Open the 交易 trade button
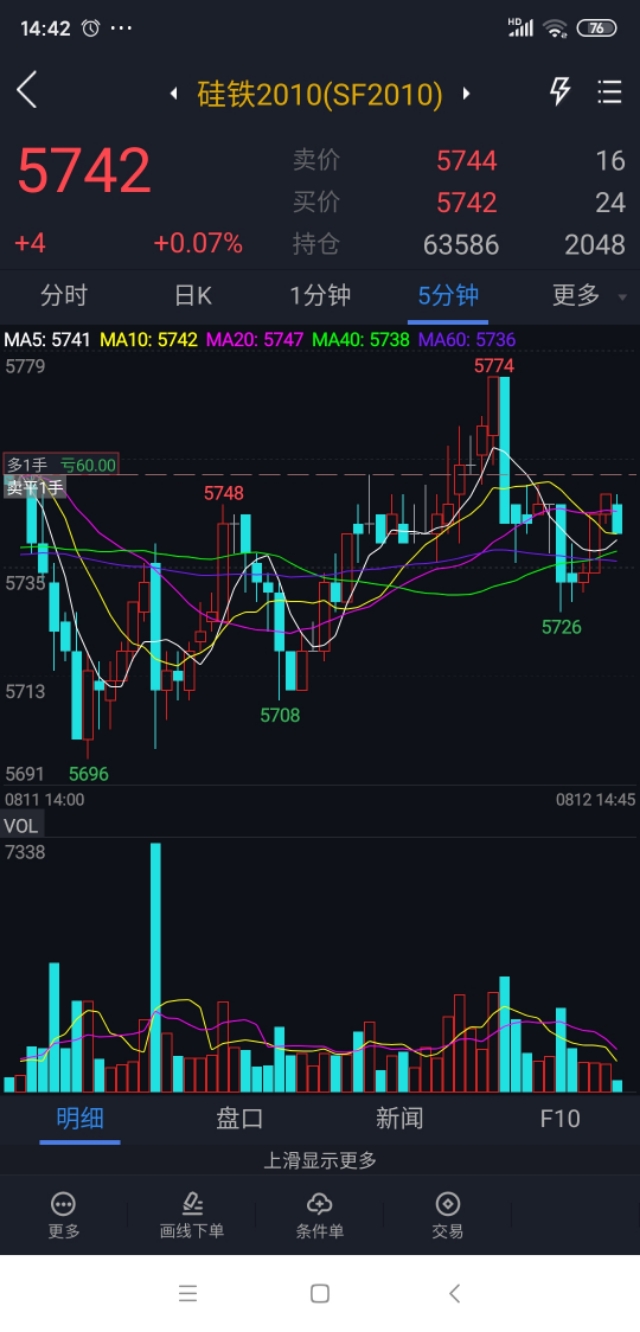Screen dimensions: 640x1332 point(448,1214)
